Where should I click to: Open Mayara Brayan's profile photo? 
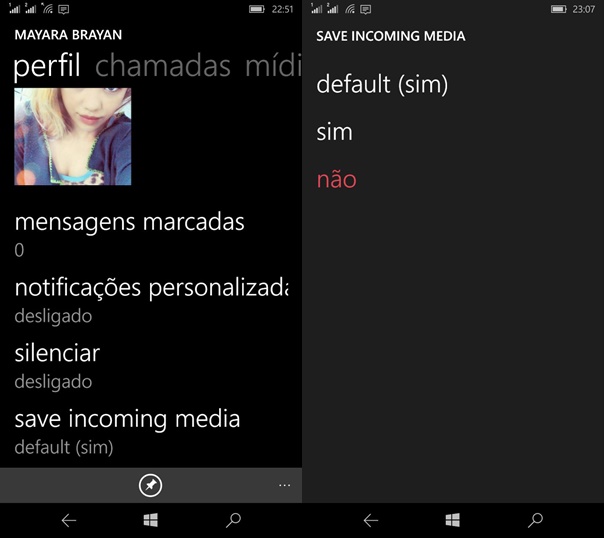72,136
